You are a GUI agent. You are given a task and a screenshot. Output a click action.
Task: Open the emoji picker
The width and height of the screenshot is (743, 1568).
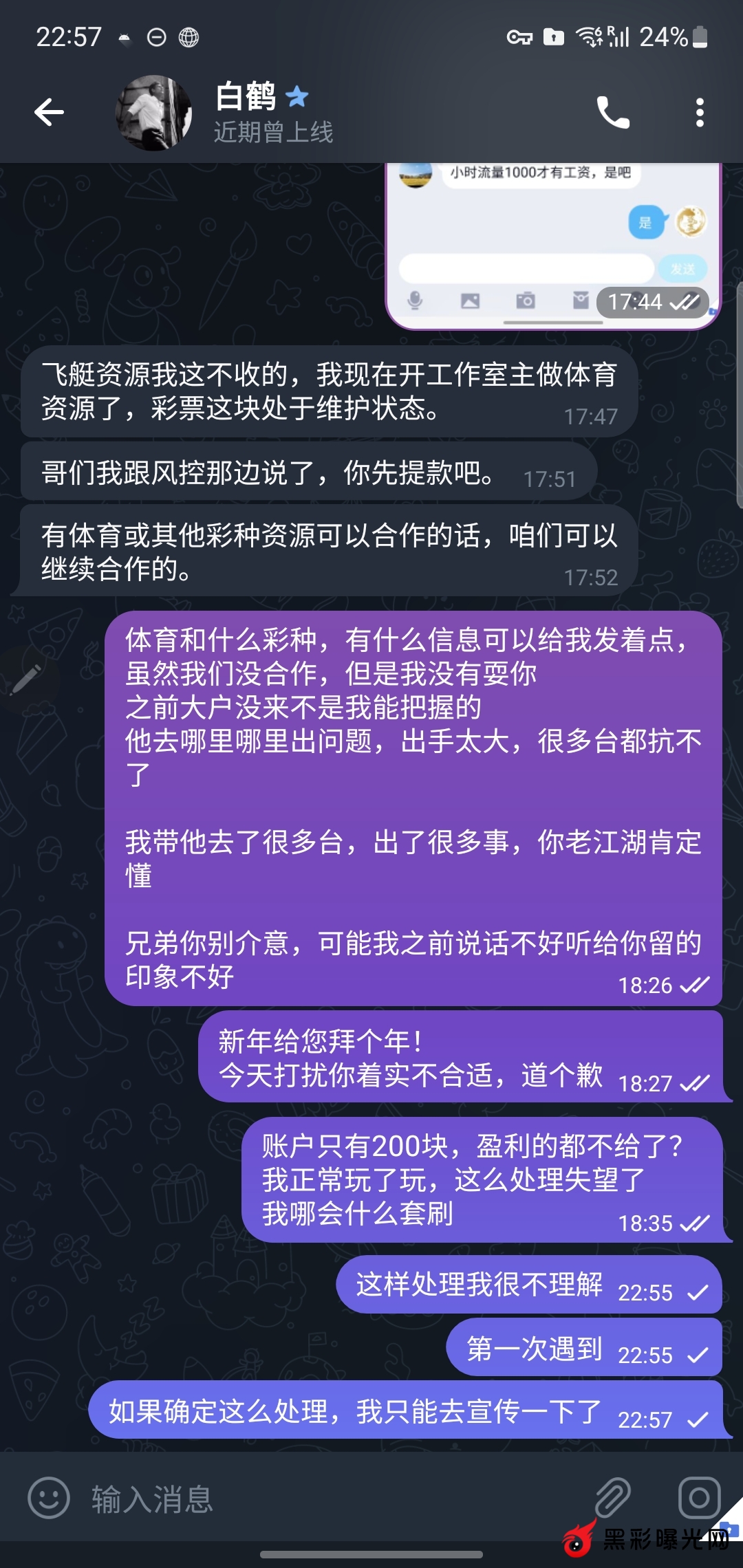click(x=48, y=1498)
